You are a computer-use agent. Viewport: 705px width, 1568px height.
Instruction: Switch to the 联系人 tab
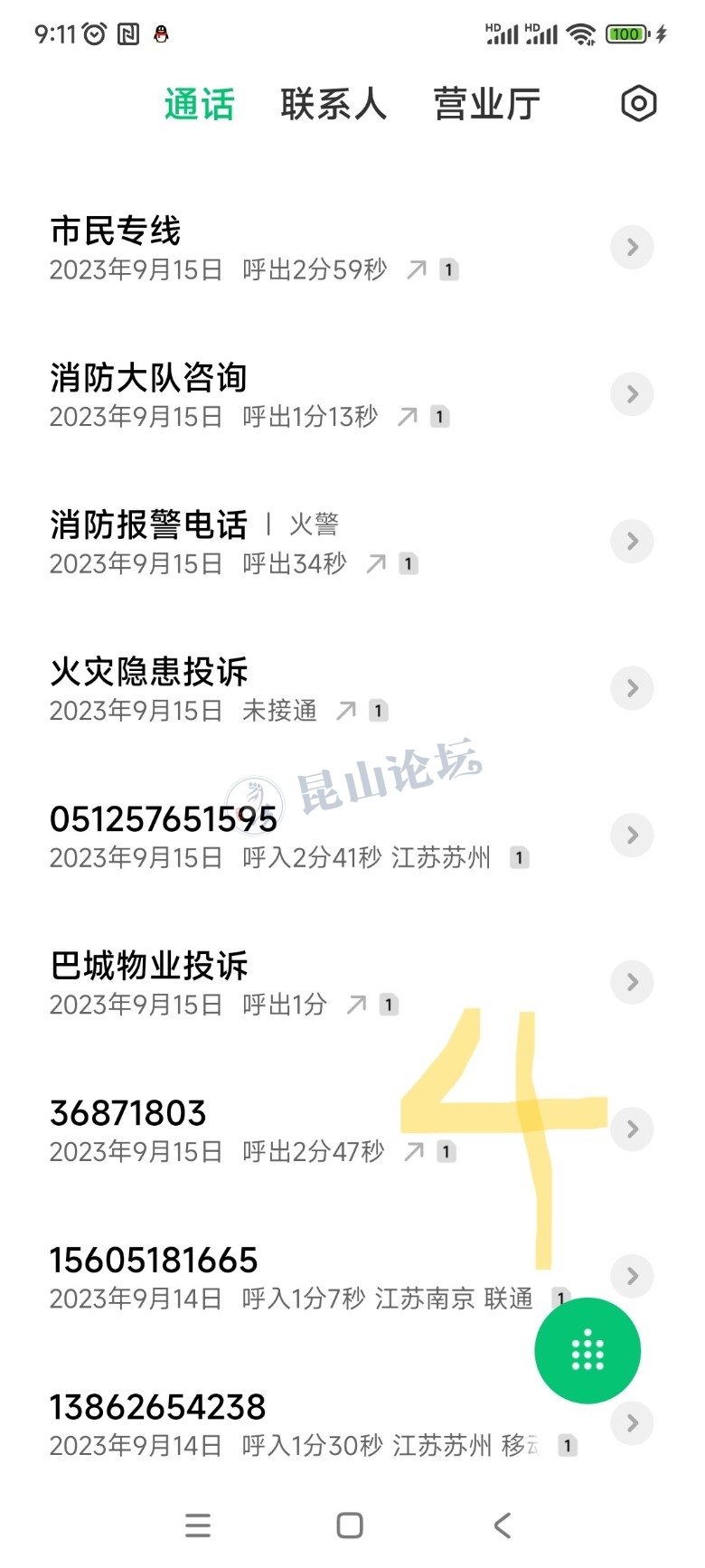333,104
